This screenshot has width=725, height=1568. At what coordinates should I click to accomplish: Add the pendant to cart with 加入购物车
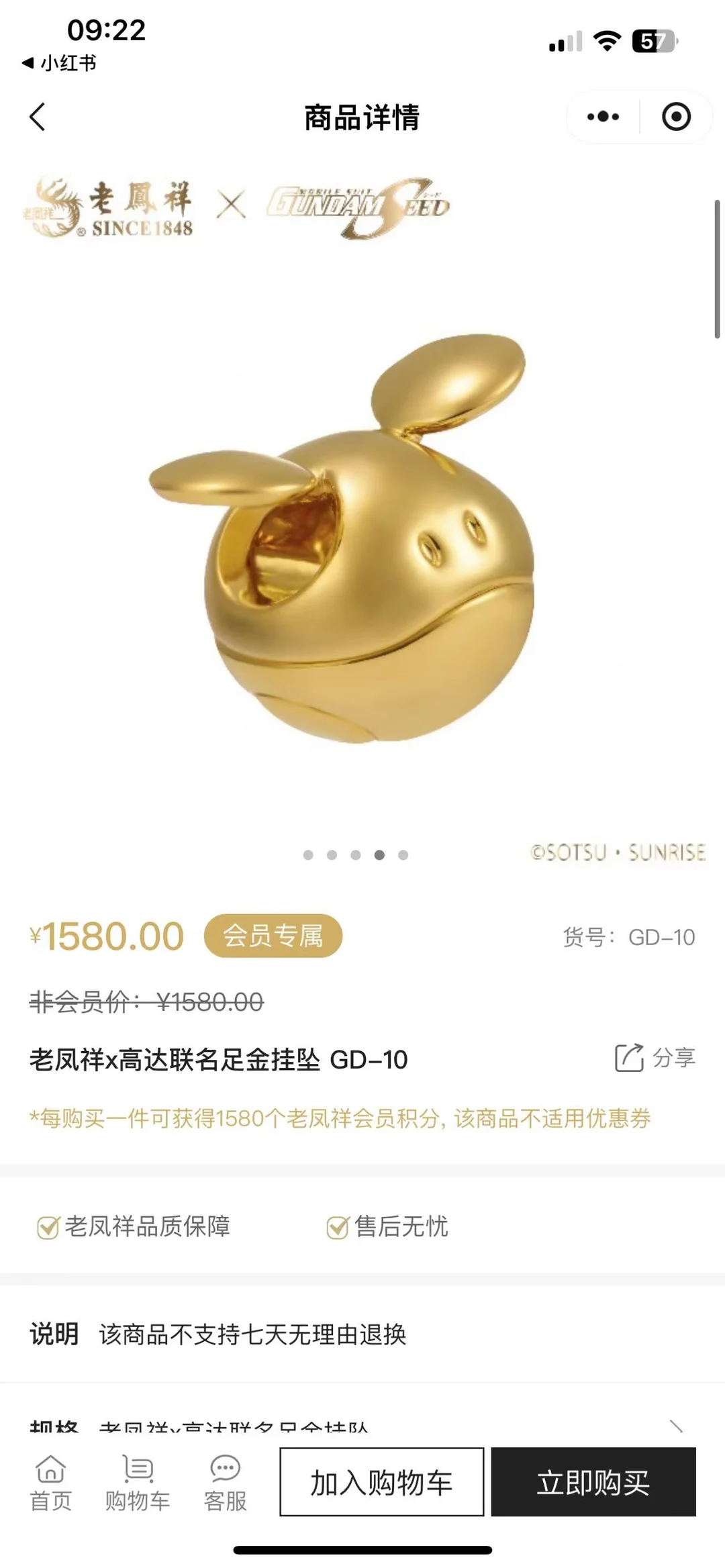pos(381,1482)
